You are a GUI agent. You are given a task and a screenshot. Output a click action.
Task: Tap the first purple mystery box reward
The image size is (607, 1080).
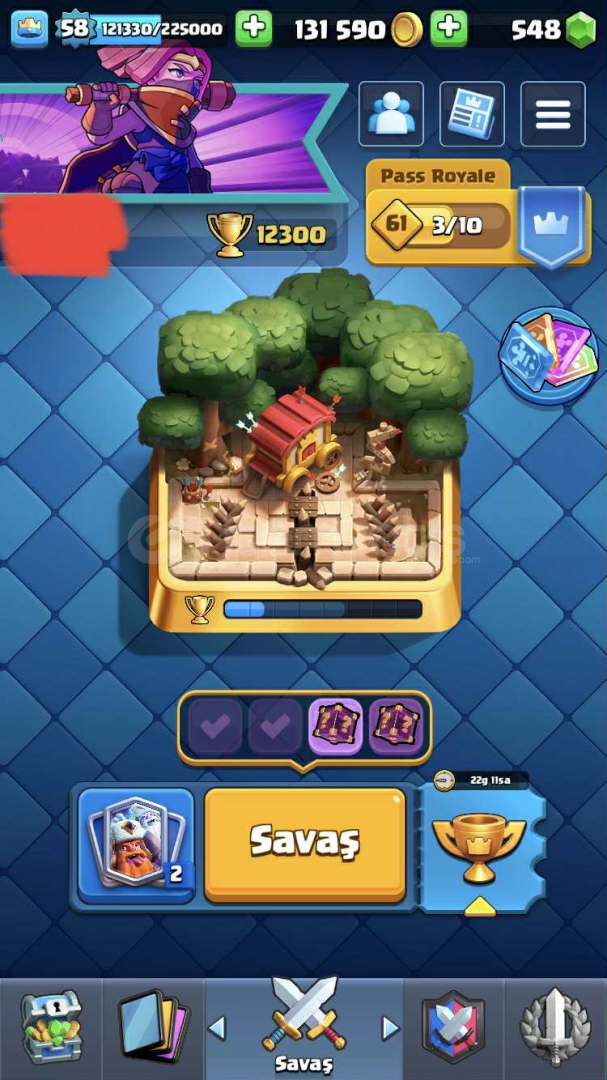335,727
